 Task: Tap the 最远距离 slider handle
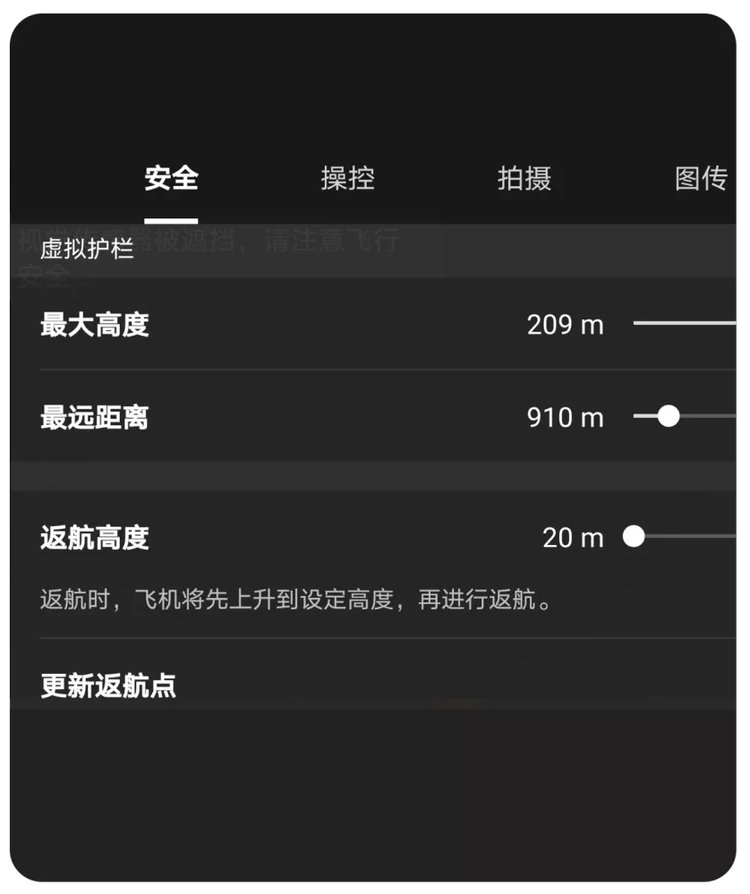click(669, 416)
